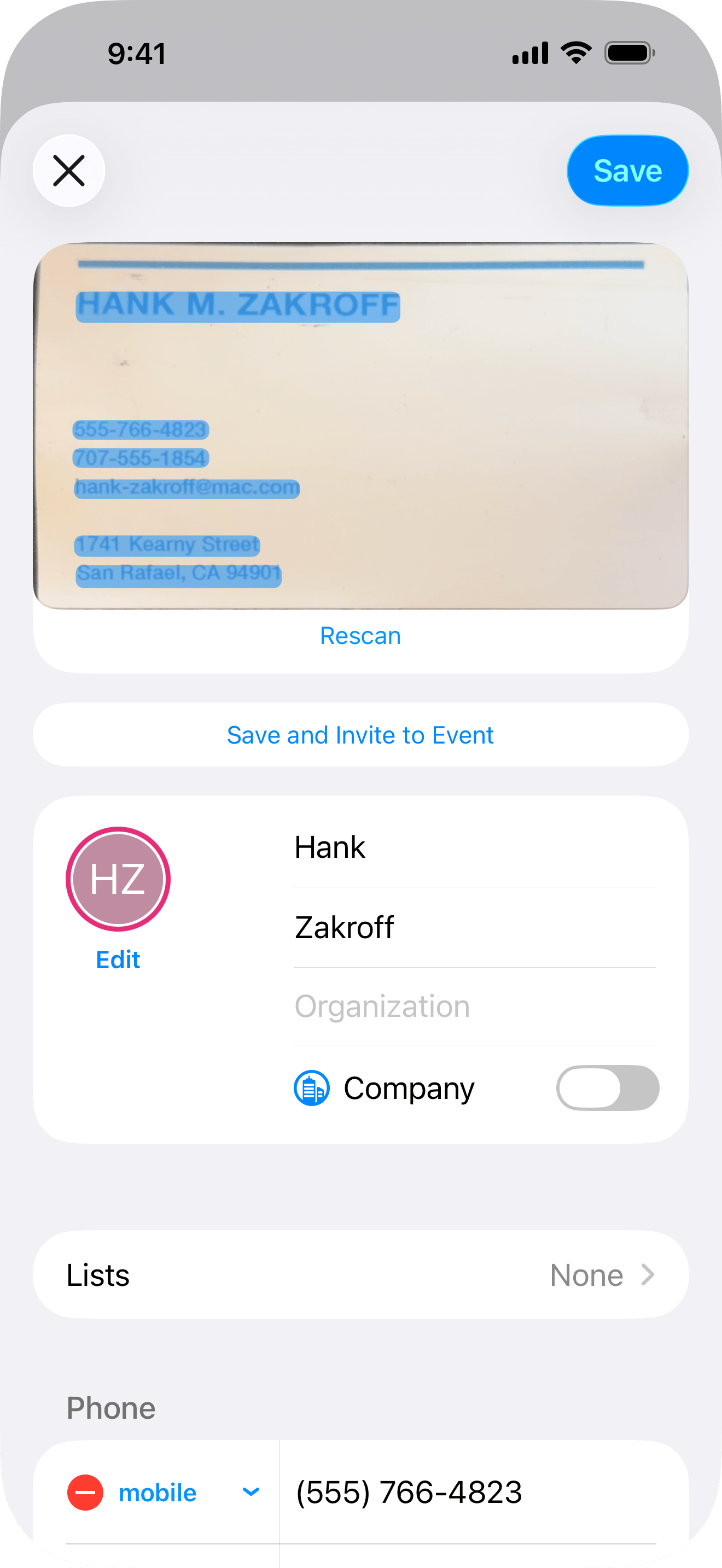The height and width of the screenshot is (1568, 722).
Task: Remove the mobile phone number
Action: pyautogui.click(x=85, y=1492)
